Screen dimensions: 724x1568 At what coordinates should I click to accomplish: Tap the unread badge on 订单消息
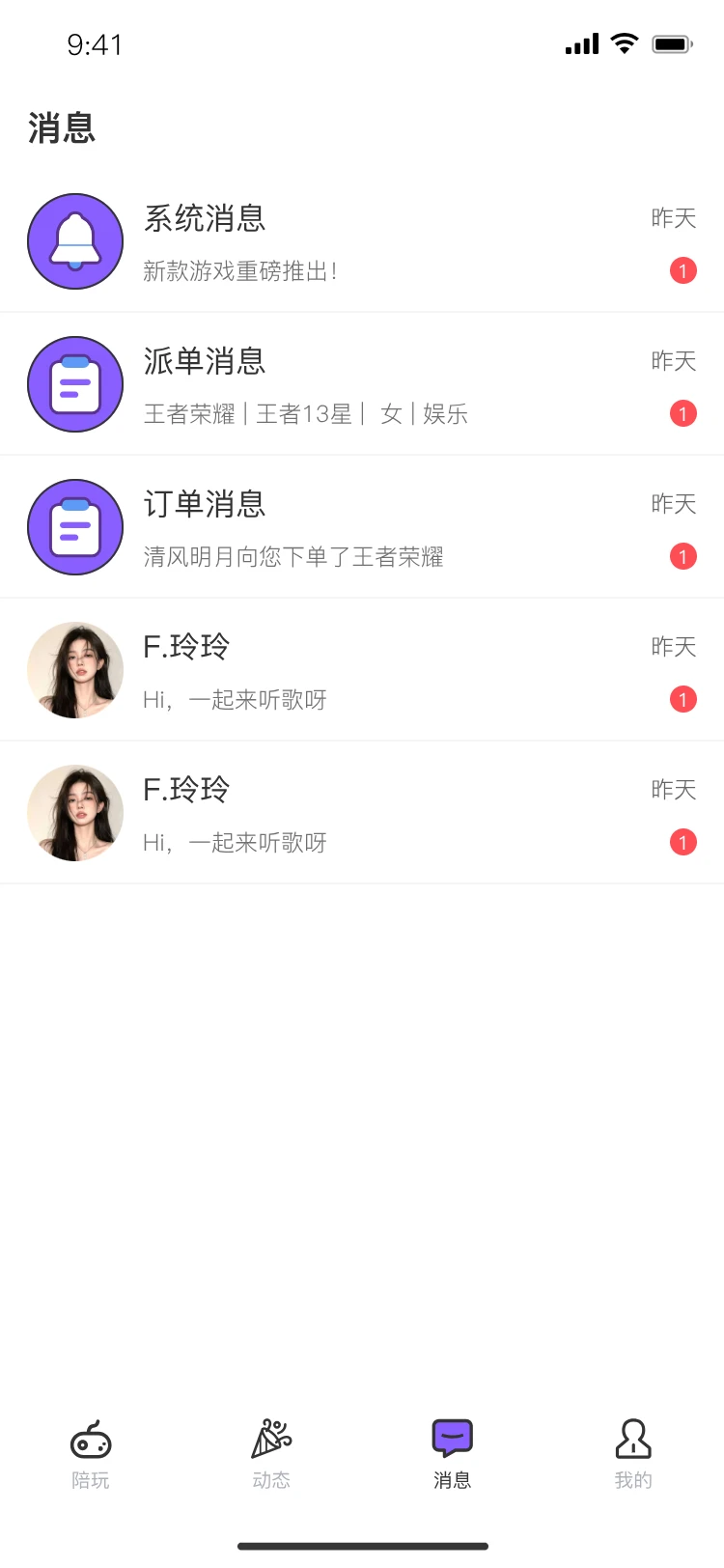(683, 556)
